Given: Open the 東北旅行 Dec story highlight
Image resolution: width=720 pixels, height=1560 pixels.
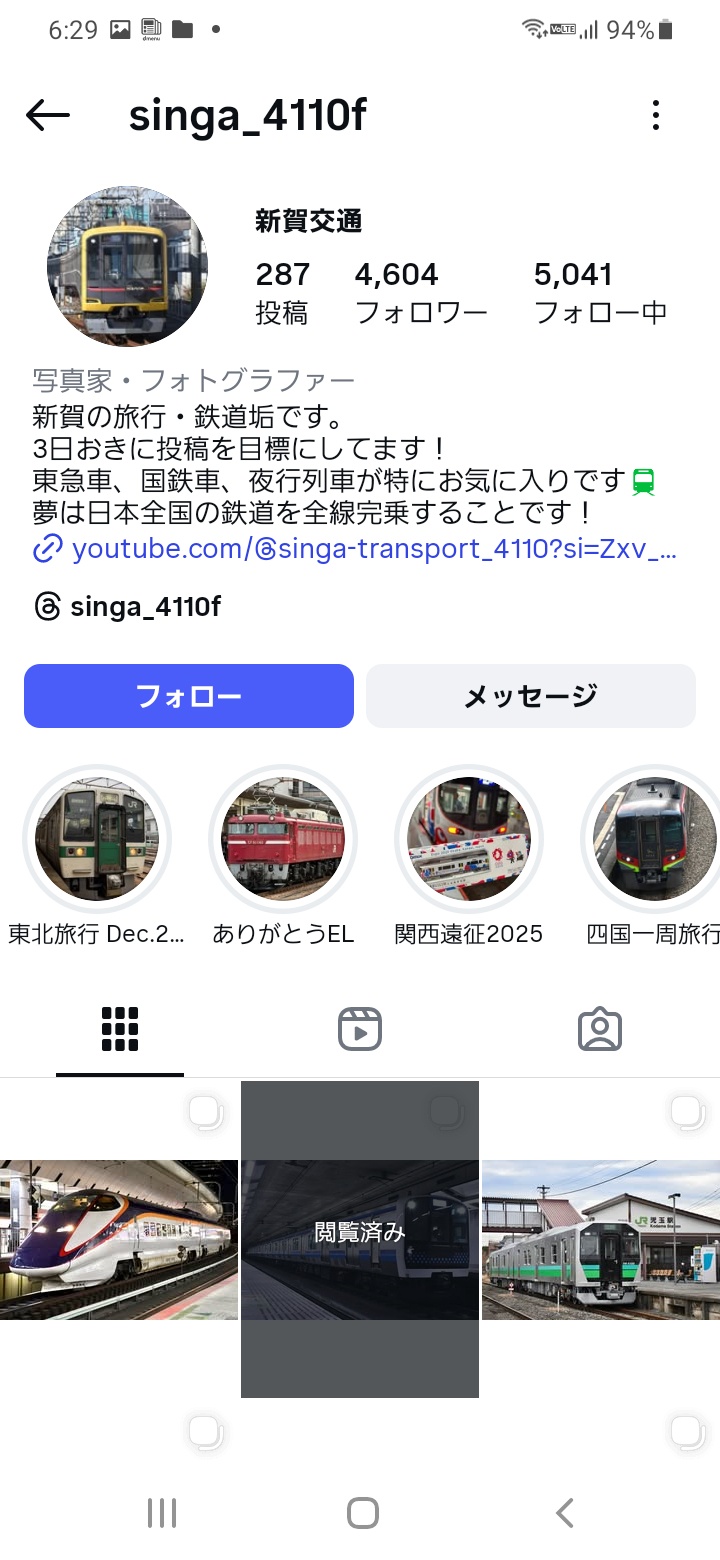Looking at the screenshot, I should pyautogui.click(x=97, y=839).
